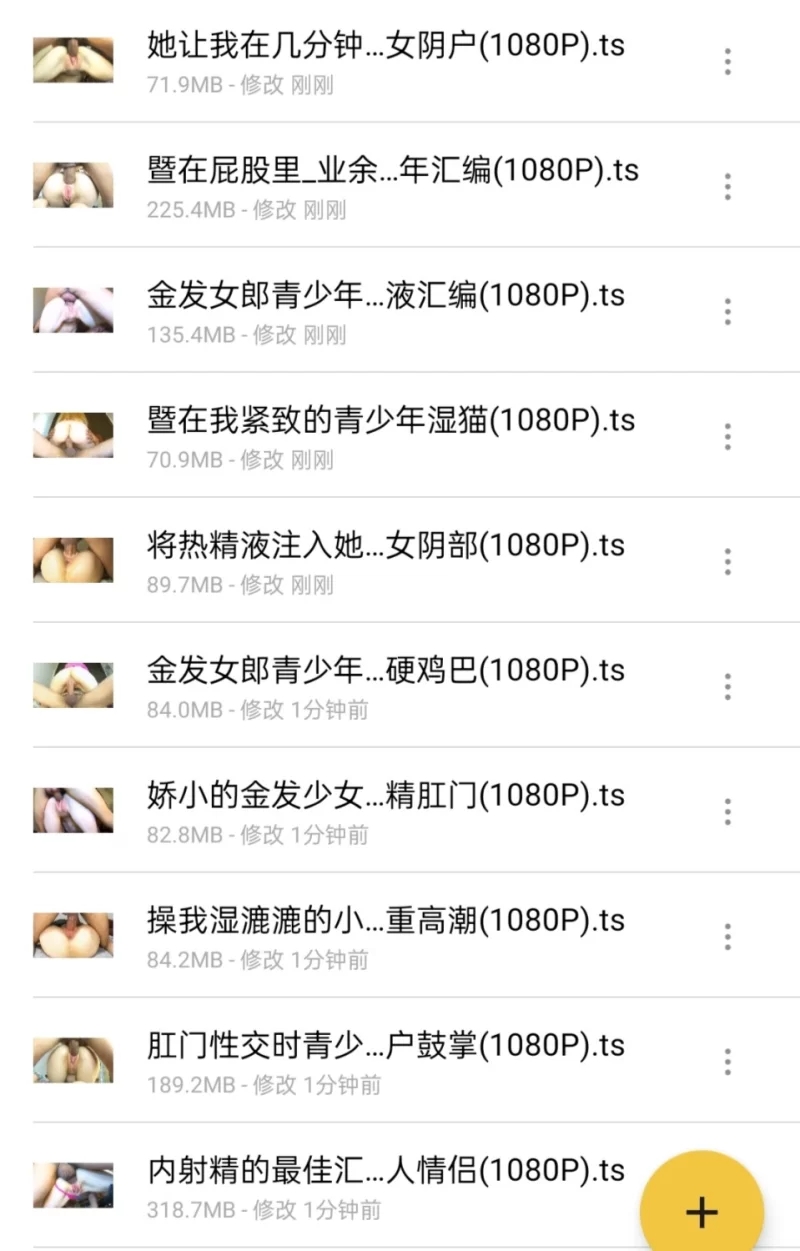800x1251 pixels.
Task: Show overflow menu for the 89.7MB file
Action: pyautogui.click(x=727, y=562)
